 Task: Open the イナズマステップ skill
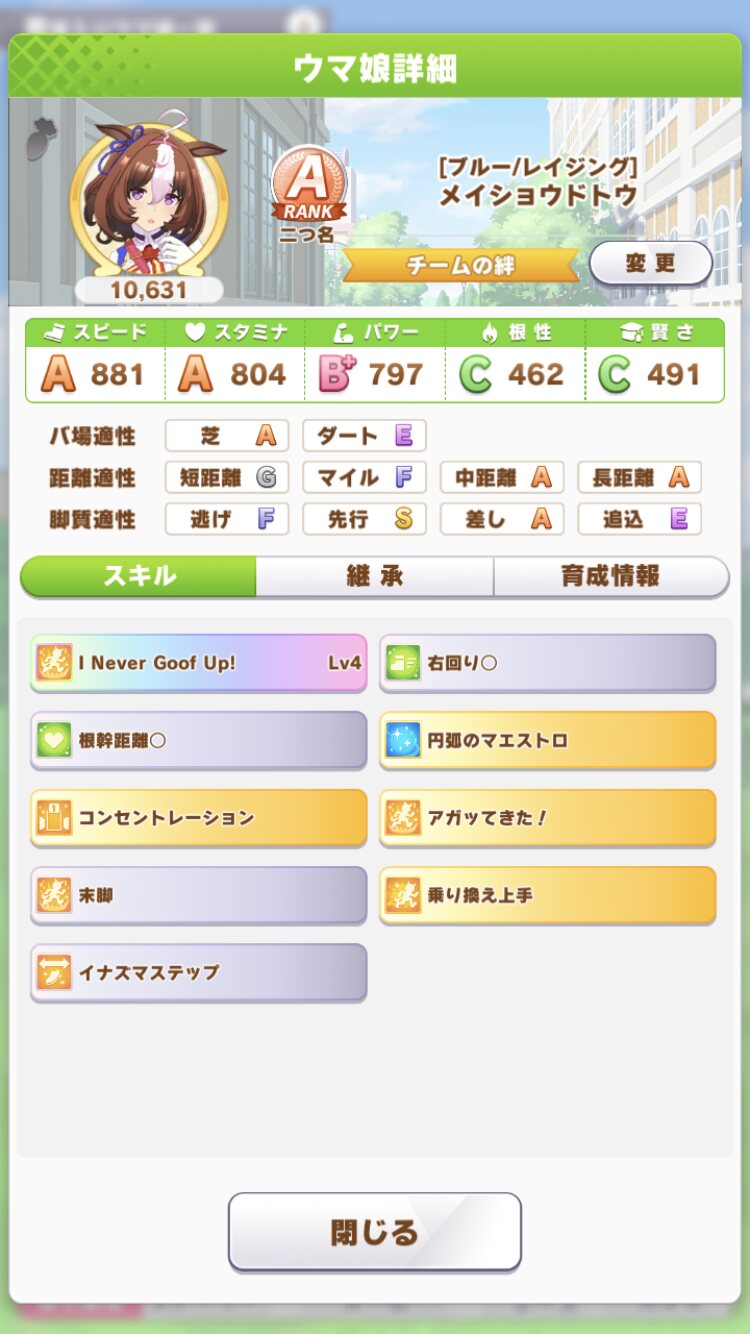pos(198,972)
